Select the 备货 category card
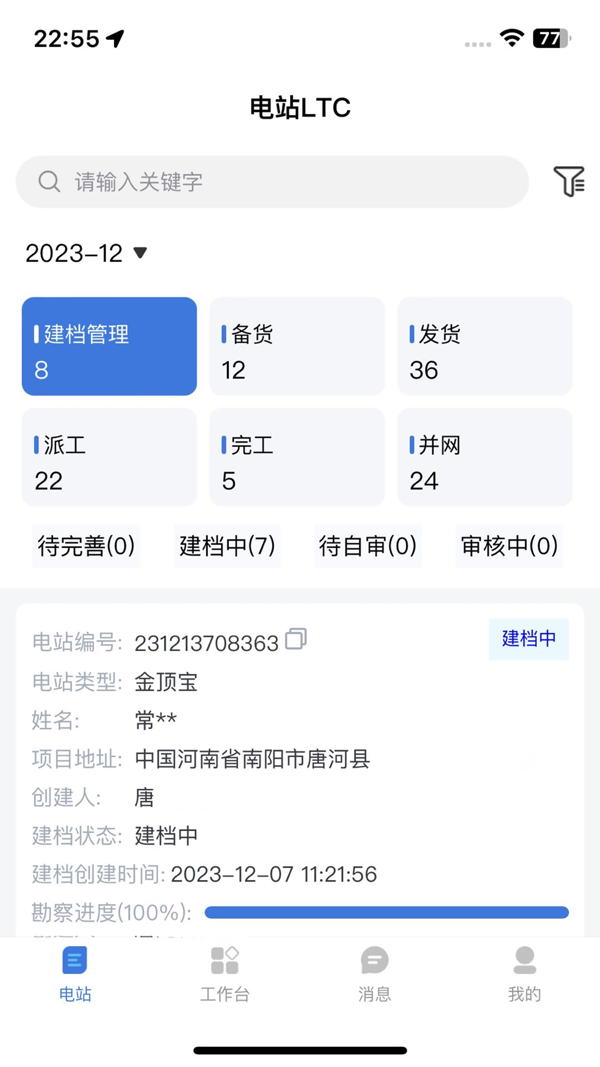 [x=297, y=346]
